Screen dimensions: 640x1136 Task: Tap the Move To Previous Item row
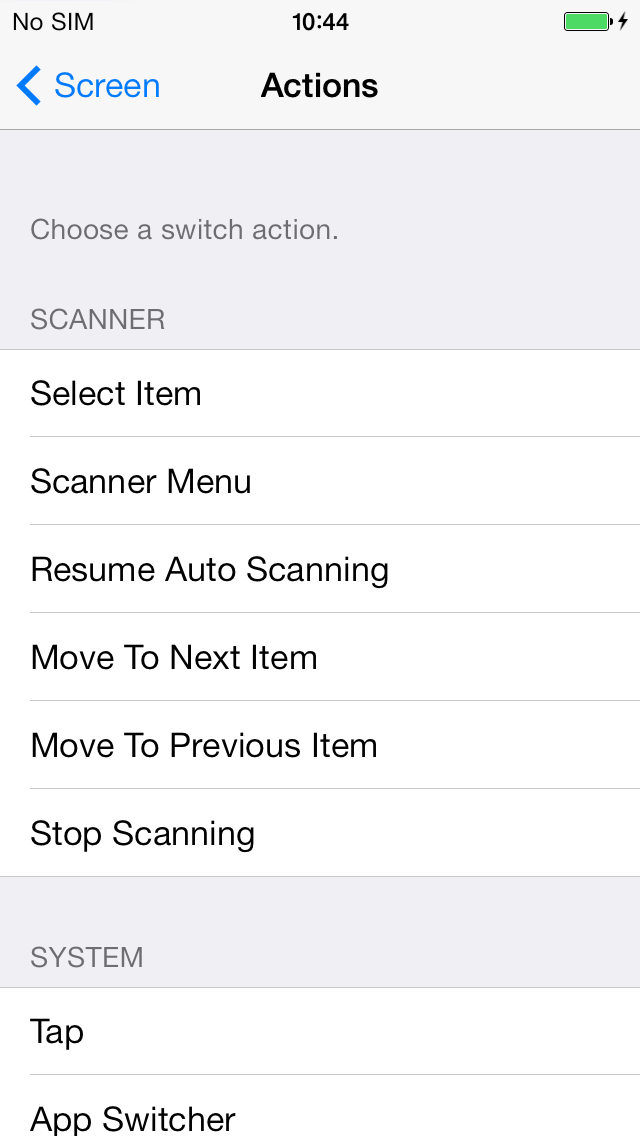(320, 745)
